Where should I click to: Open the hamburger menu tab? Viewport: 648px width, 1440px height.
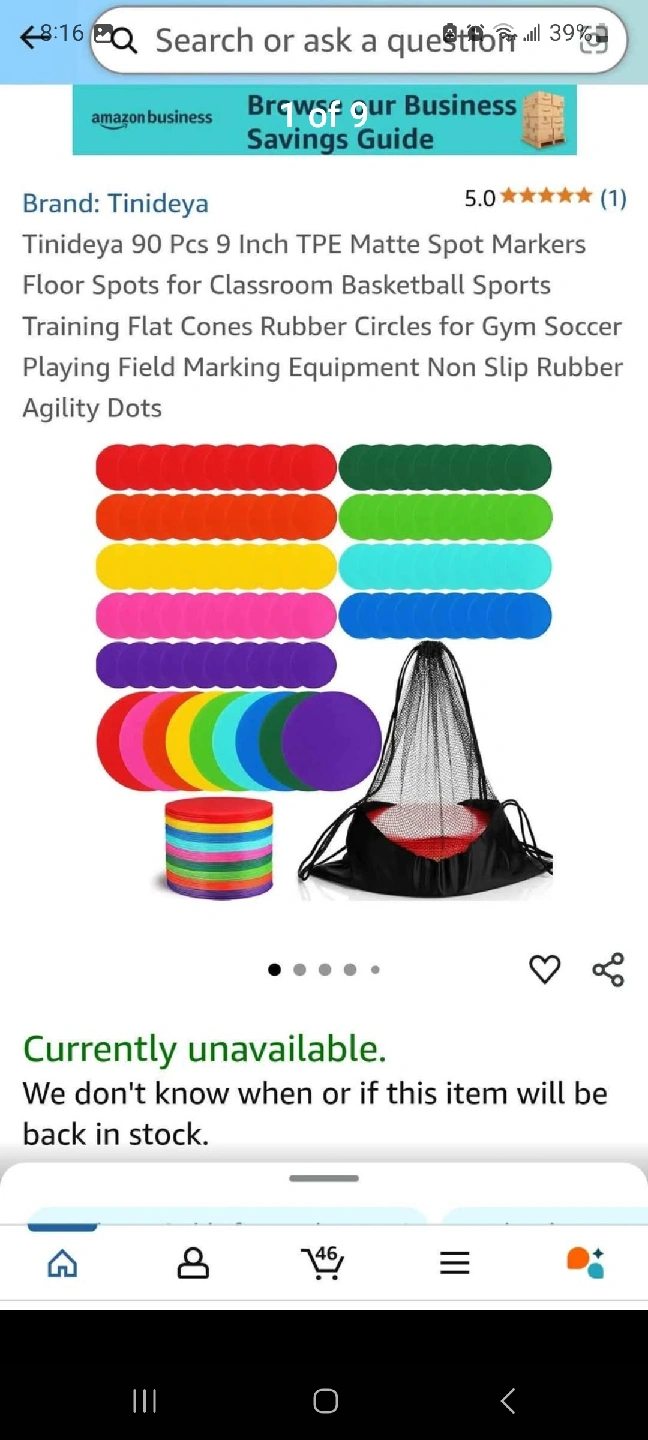point(454,1263)
